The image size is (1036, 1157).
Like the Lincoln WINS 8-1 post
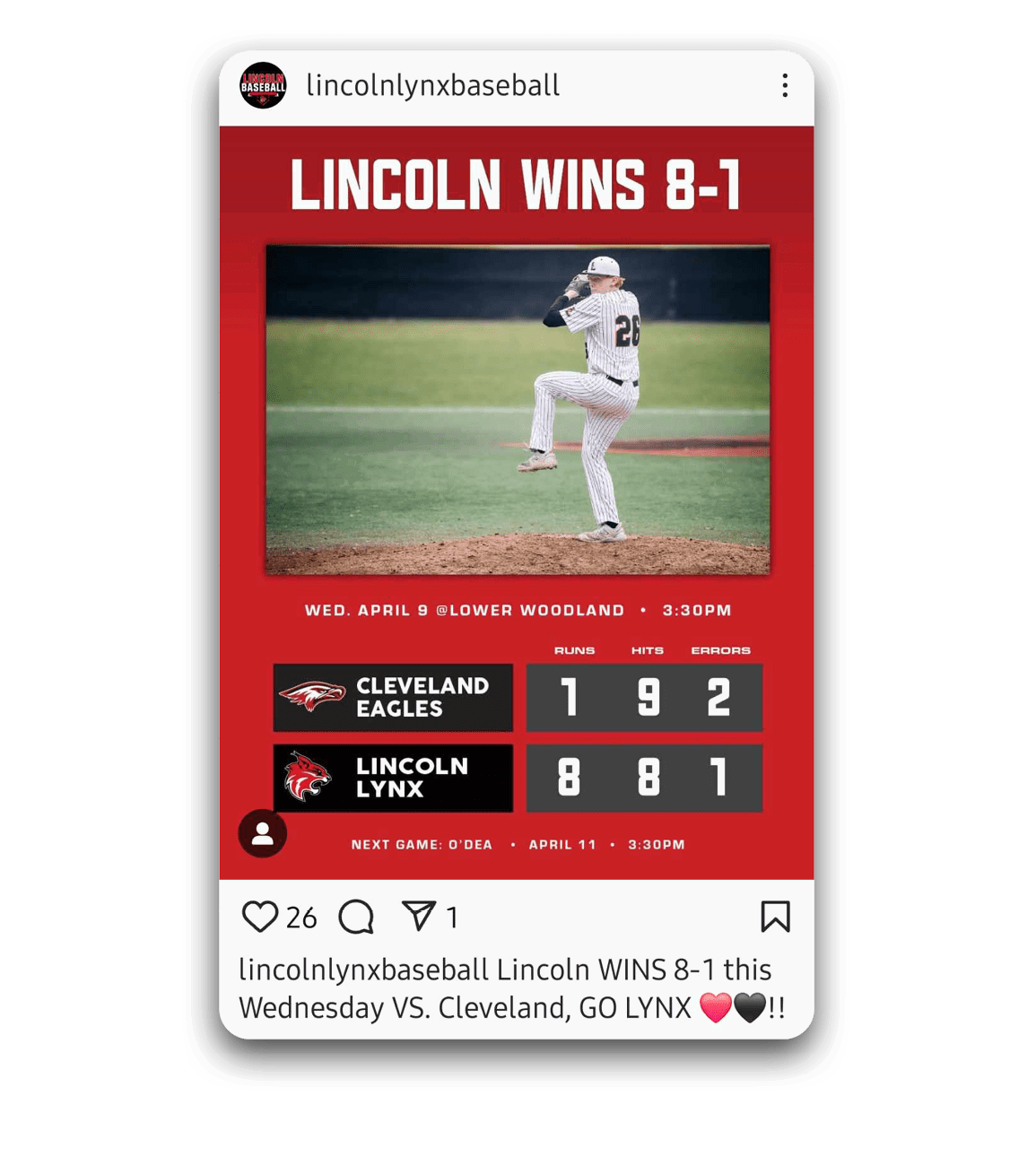pos(260,917)
